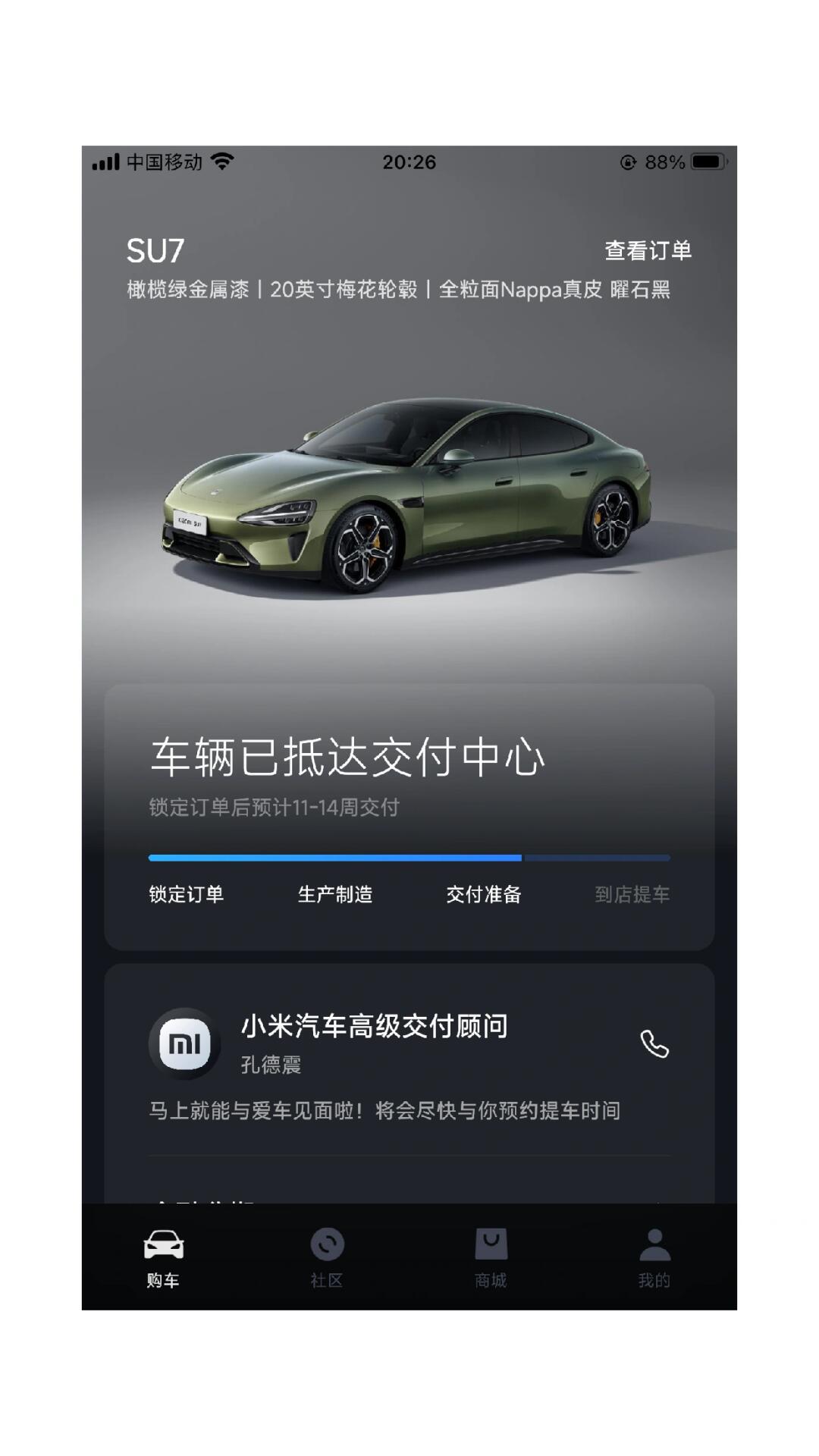Tap the 20:26 clock in status bar
The image size is (819, 1456).
tap(409, 161)
